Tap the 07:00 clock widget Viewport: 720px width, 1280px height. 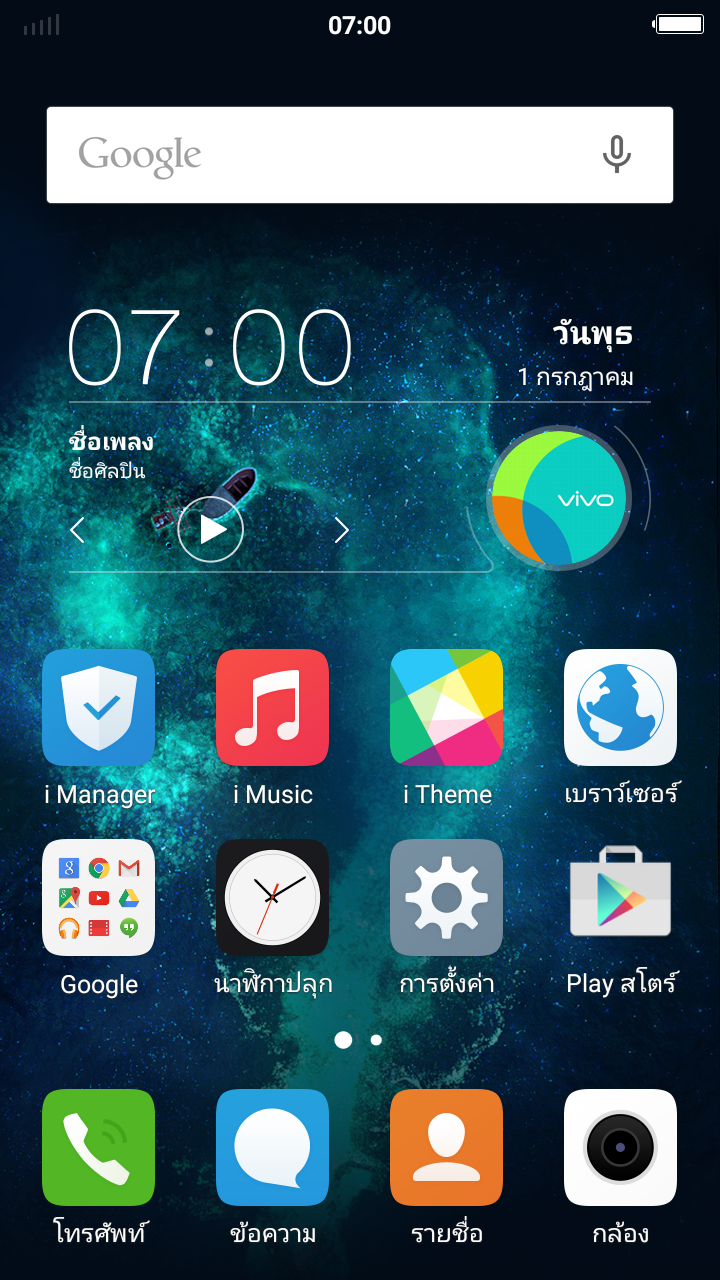coord(210,347)
